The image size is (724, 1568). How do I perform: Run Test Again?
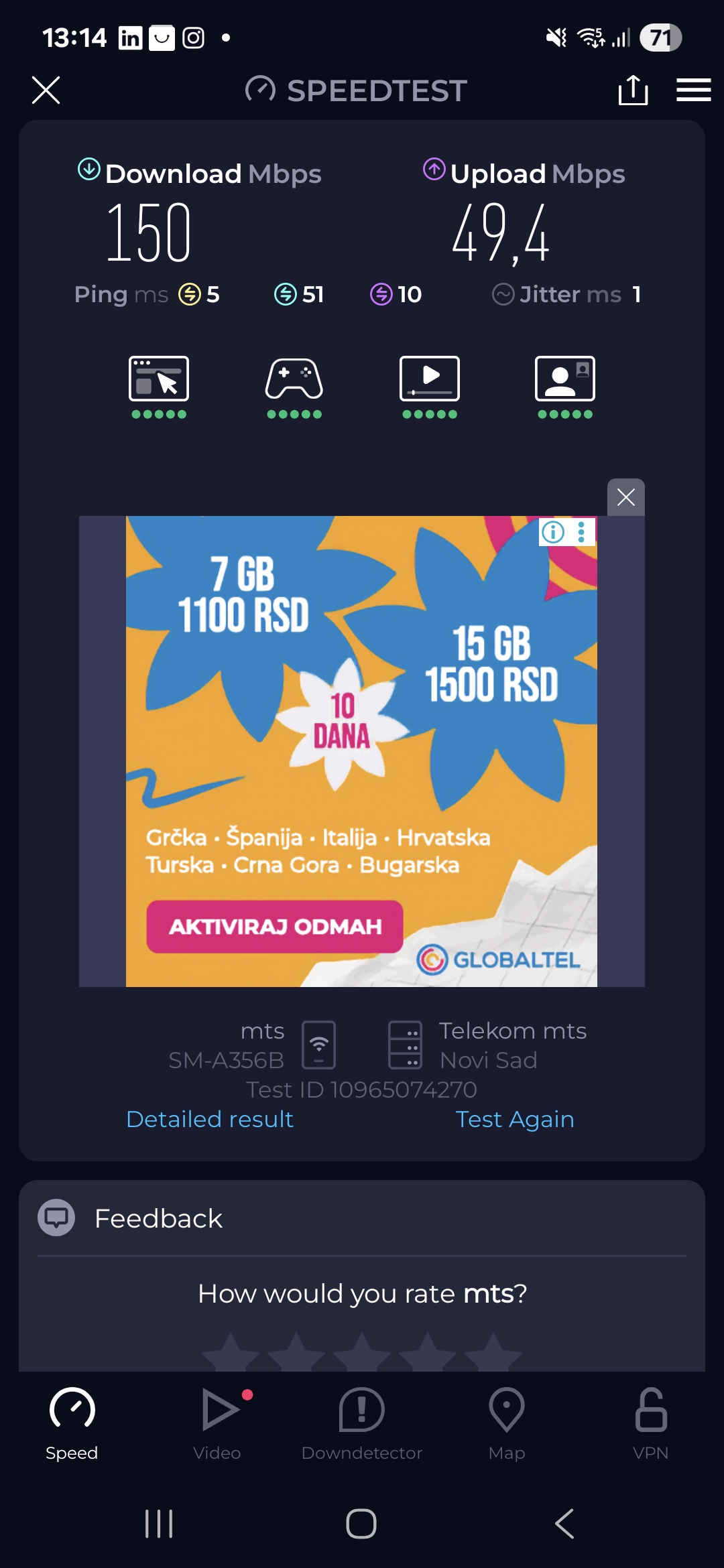[x=514, y=1119]
